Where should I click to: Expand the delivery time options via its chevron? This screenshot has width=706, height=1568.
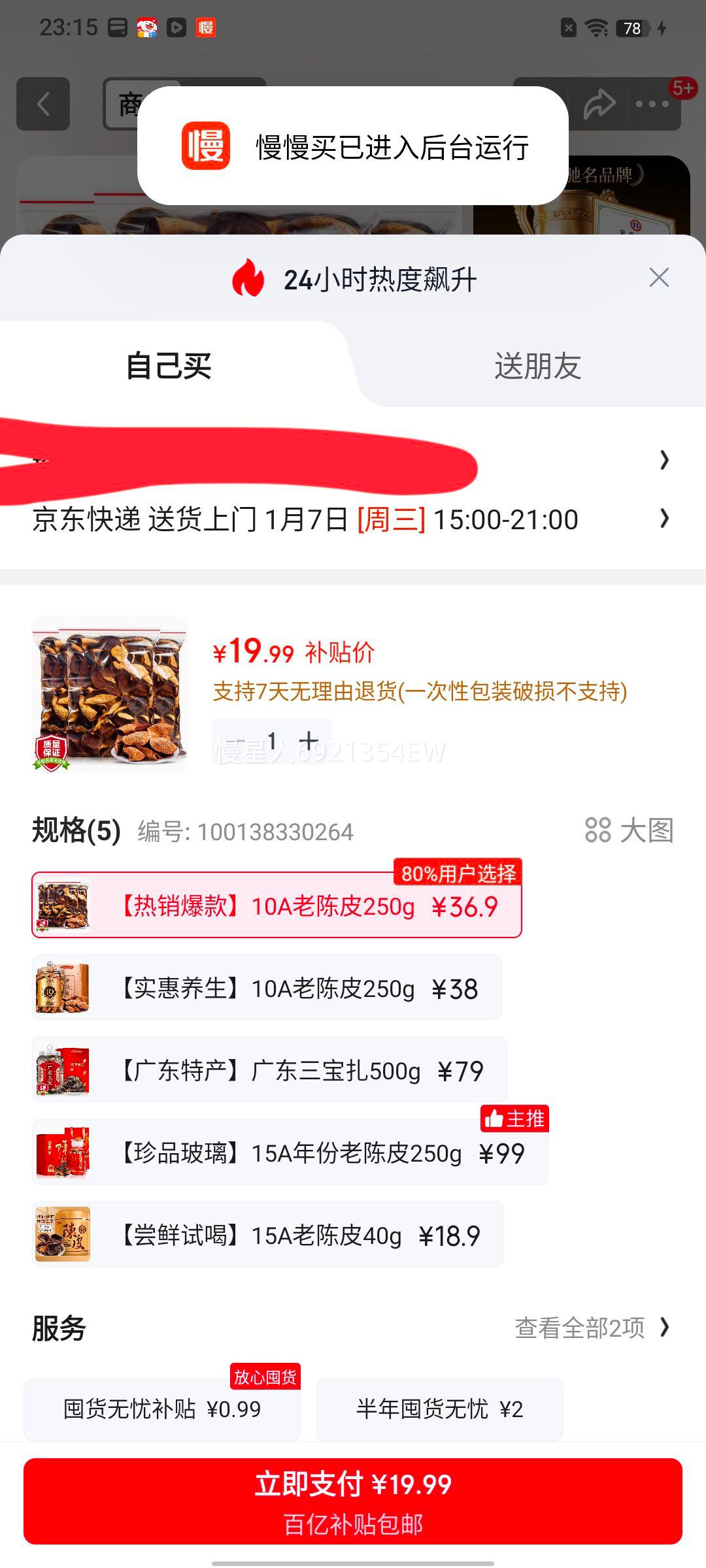click(664, 519)
